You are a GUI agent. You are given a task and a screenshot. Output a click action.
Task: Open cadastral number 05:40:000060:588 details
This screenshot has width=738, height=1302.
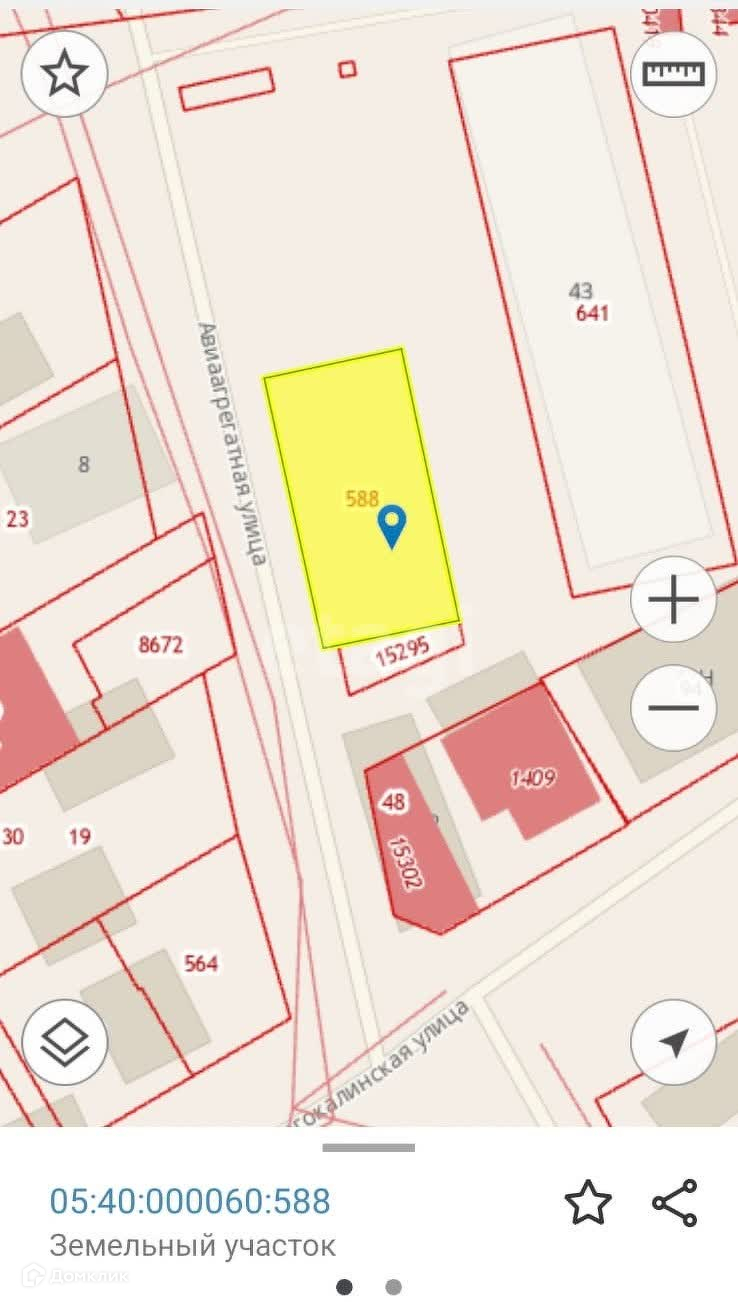tap(190, 1201)
